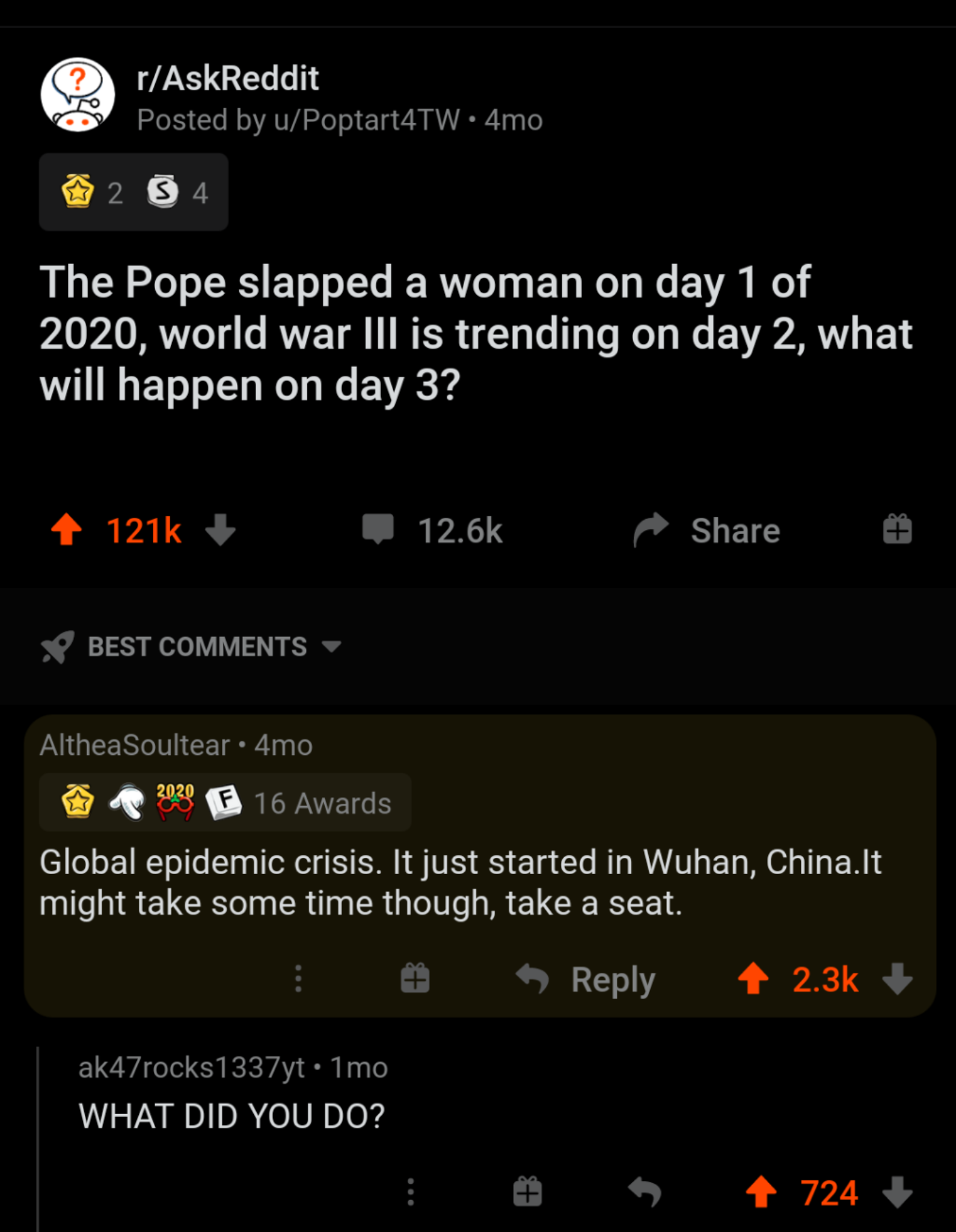
Task: Open the post's 12.6k comments
Action: coord(433,530)
